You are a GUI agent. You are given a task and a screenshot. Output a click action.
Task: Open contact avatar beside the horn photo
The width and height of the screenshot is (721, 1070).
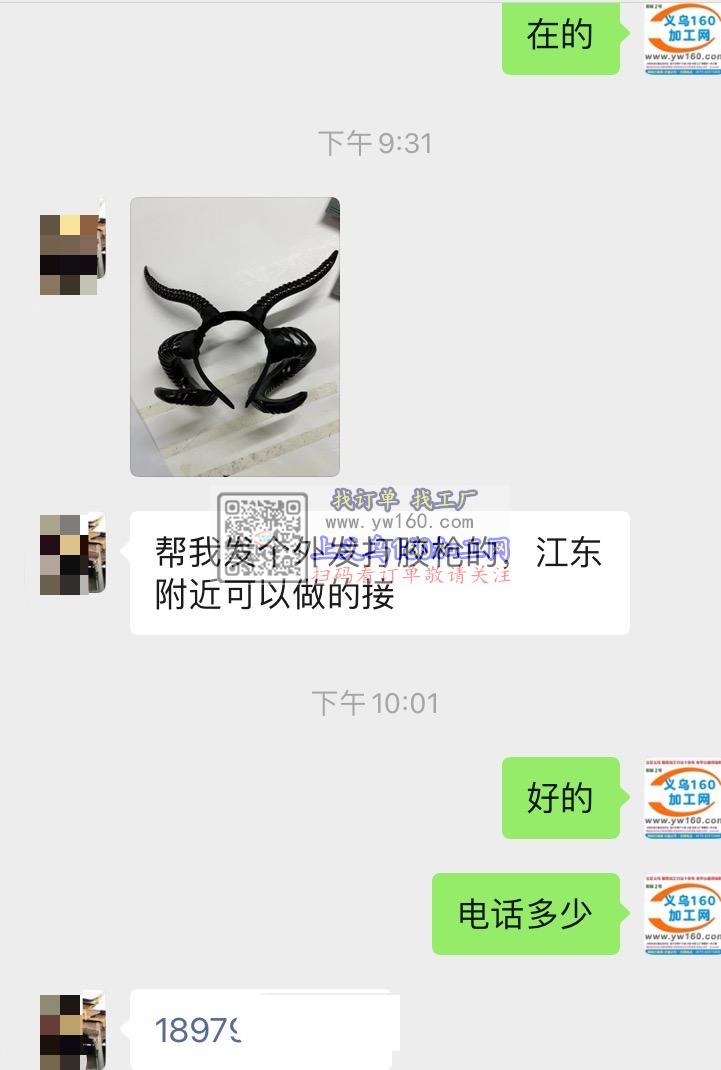pos(72,254)
